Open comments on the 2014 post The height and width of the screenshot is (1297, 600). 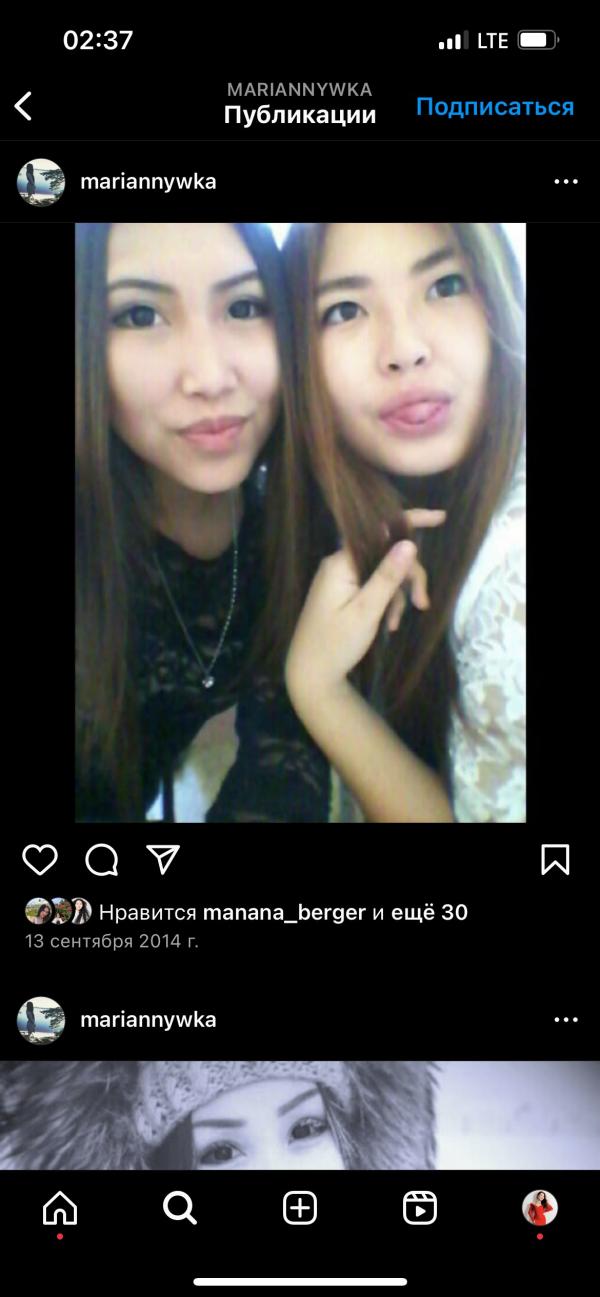click(101, 860)
